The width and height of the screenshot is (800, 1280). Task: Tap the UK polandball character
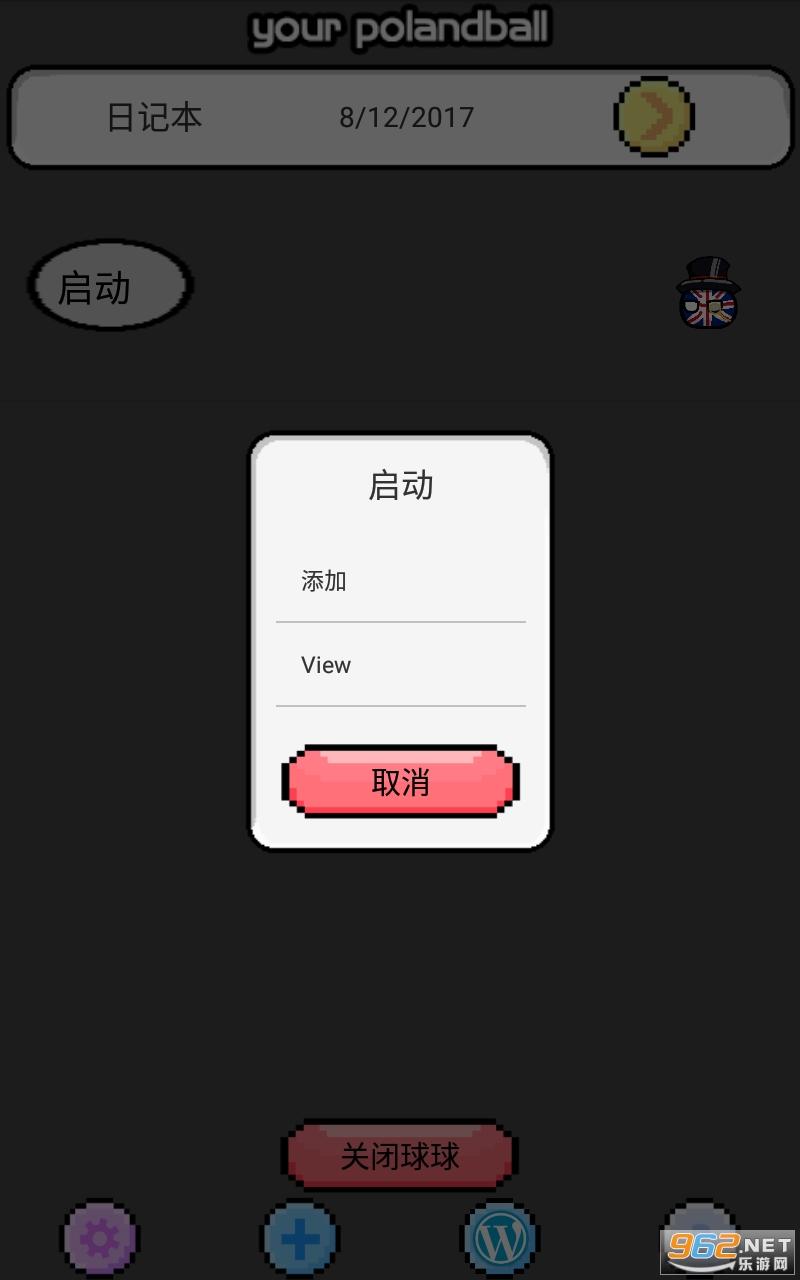click(708, 292)
